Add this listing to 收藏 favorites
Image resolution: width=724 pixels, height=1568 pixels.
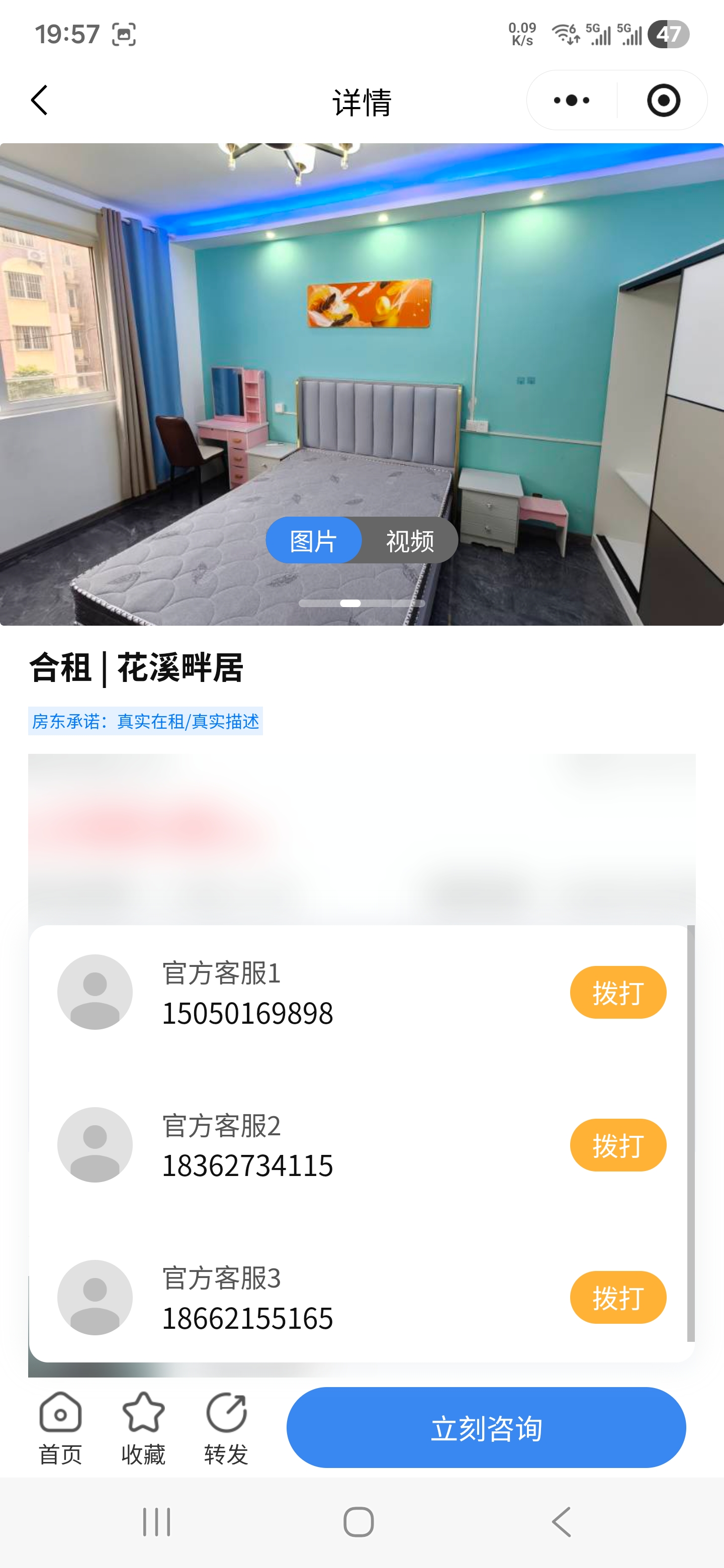tap(144, 1428)
